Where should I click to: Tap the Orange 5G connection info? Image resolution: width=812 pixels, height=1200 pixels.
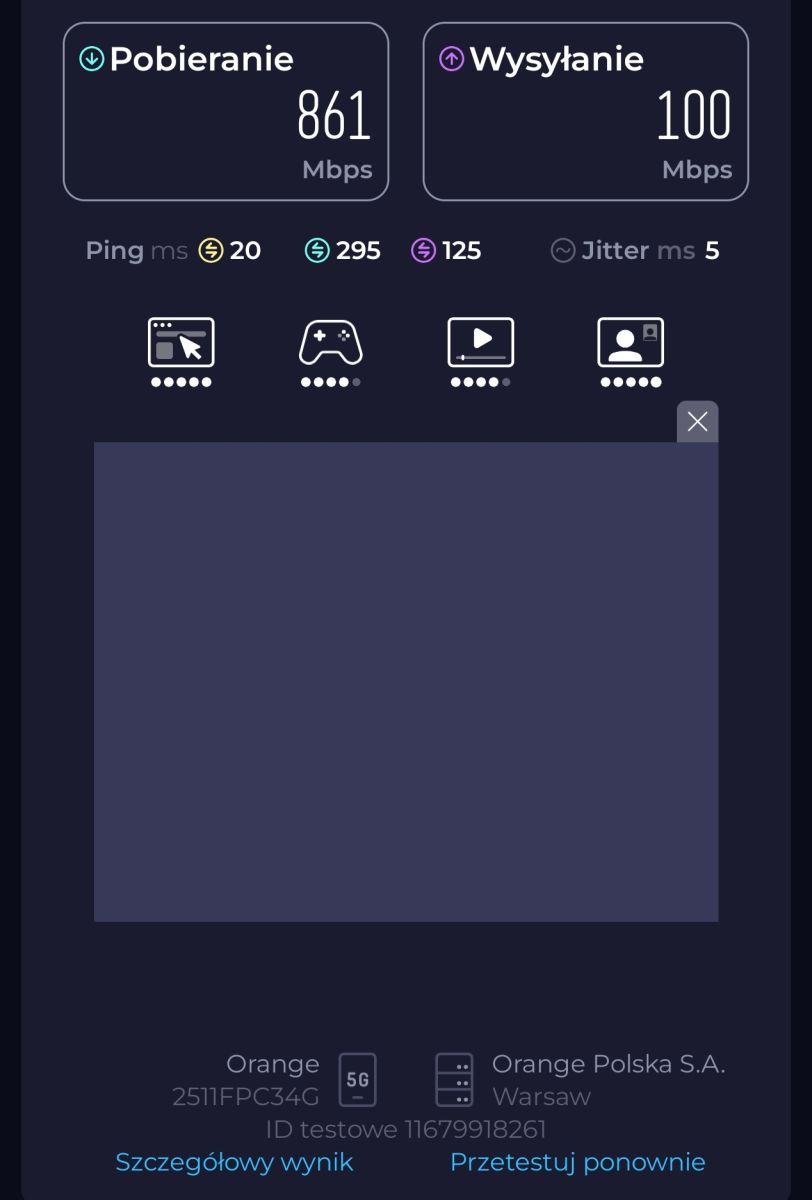tap(274, 1079)
